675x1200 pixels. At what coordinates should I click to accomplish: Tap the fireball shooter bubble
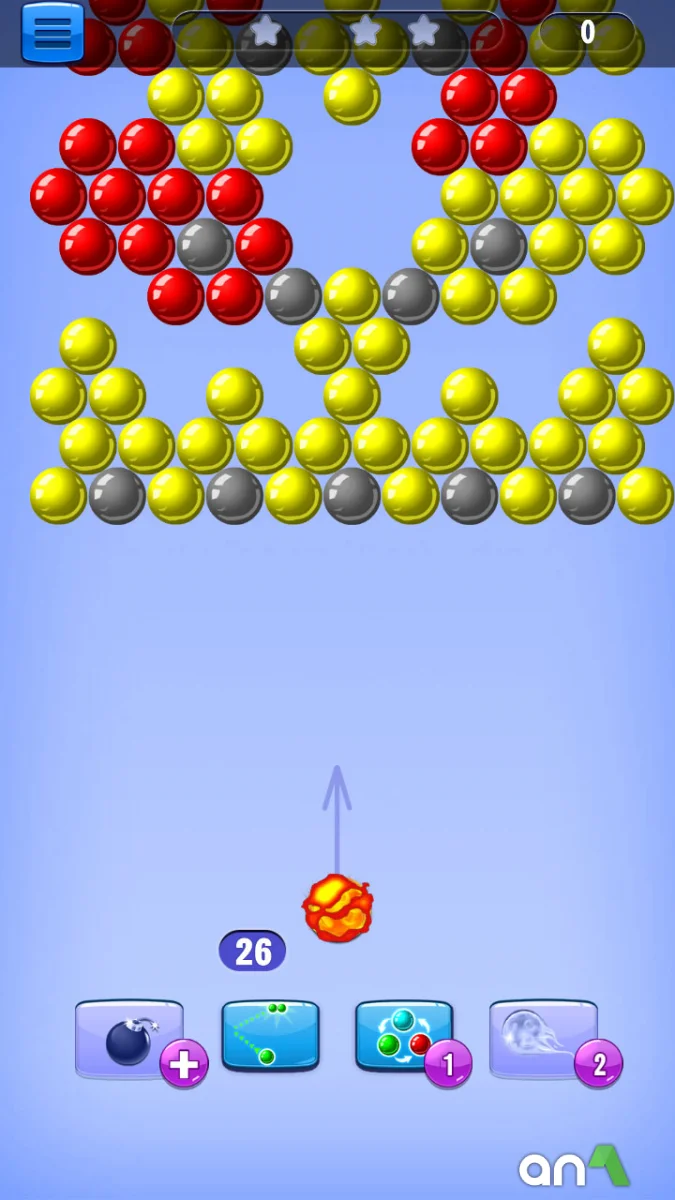tap(338, 908)
